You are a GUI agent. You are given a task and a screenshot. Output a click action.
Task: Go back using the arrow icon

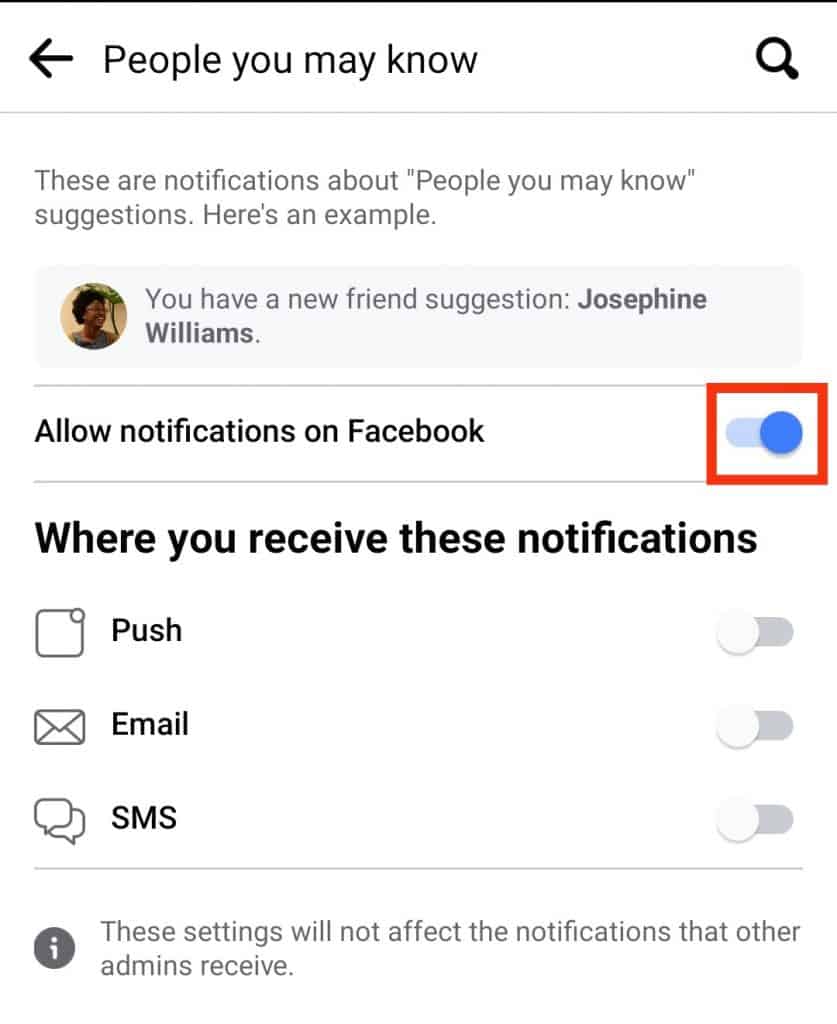pos(48,58)
